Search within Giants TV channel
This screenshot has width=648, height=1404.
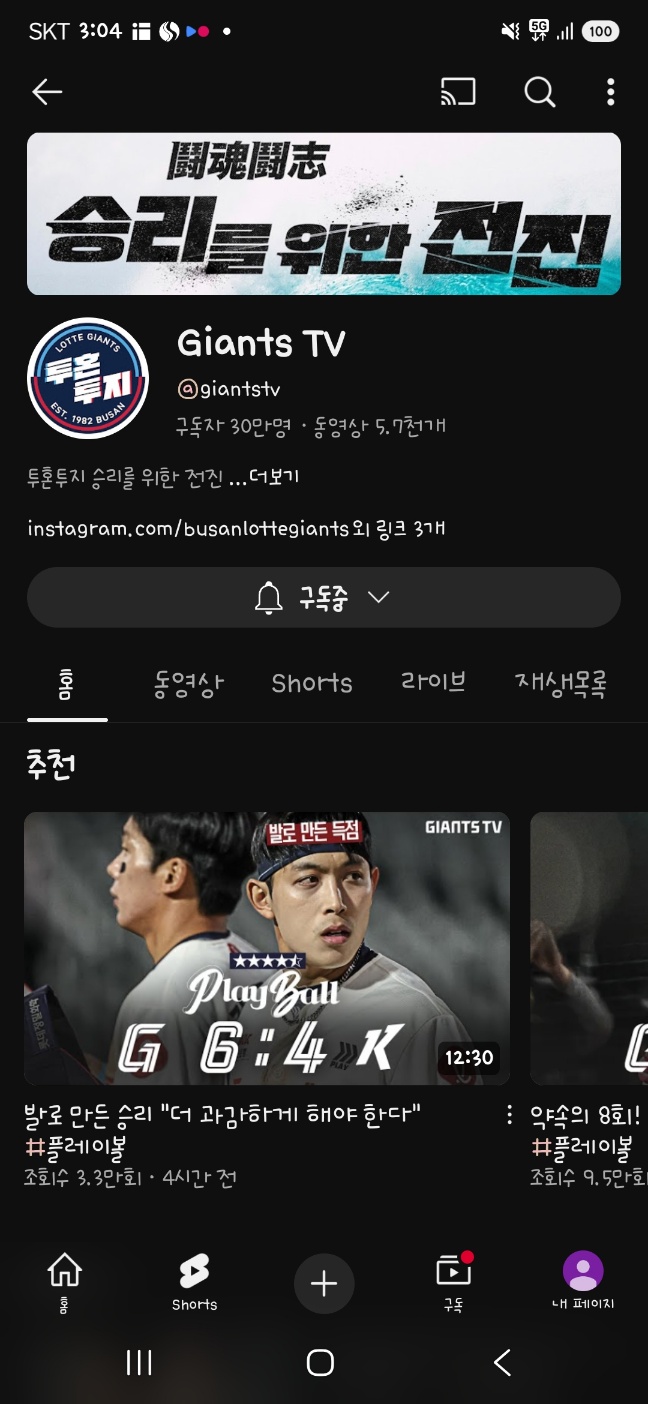point(540,92)
